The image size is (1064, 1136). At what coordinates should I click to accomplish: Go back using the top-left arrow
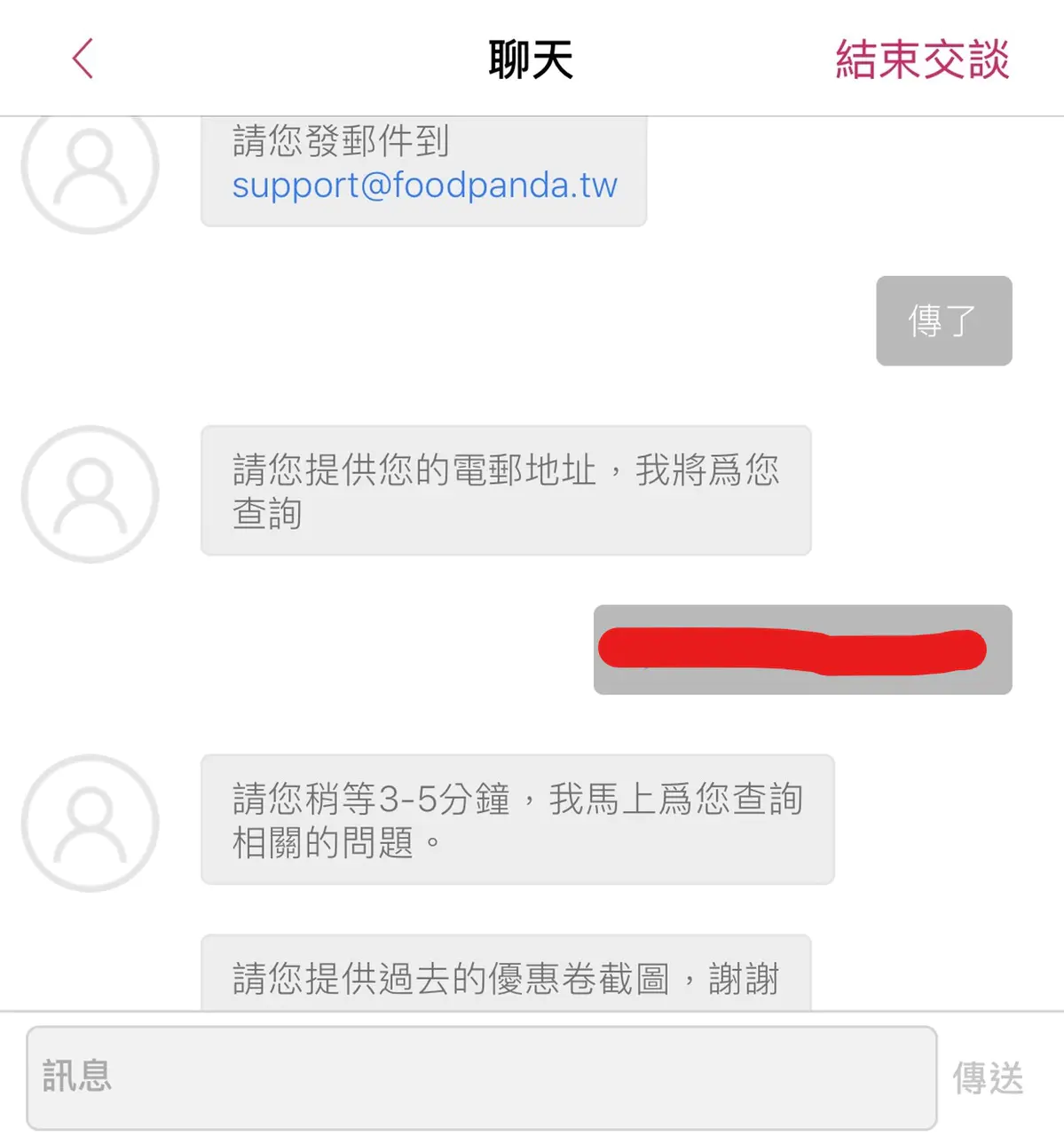(x=83, y=59)
